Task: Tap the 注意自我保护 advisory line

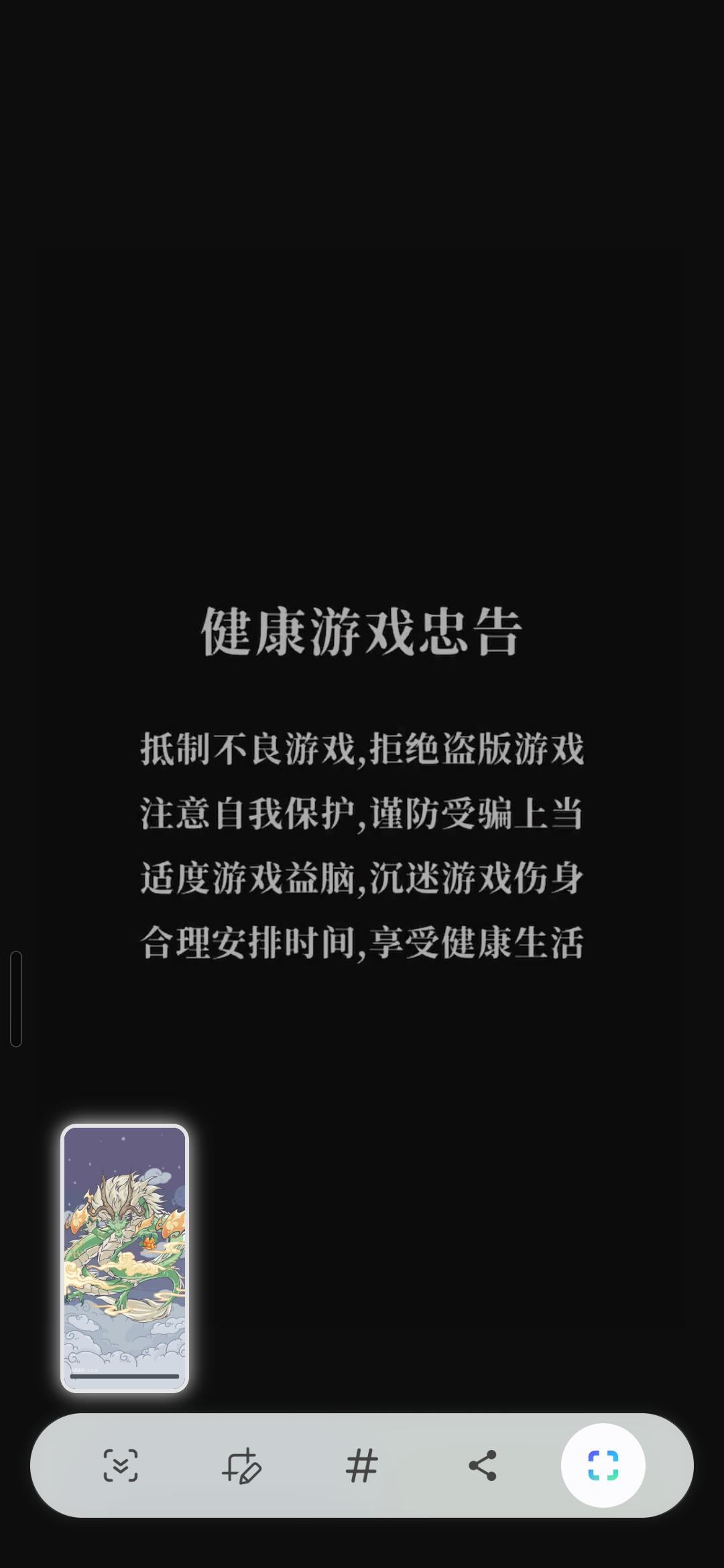Action: click(362, 813)
